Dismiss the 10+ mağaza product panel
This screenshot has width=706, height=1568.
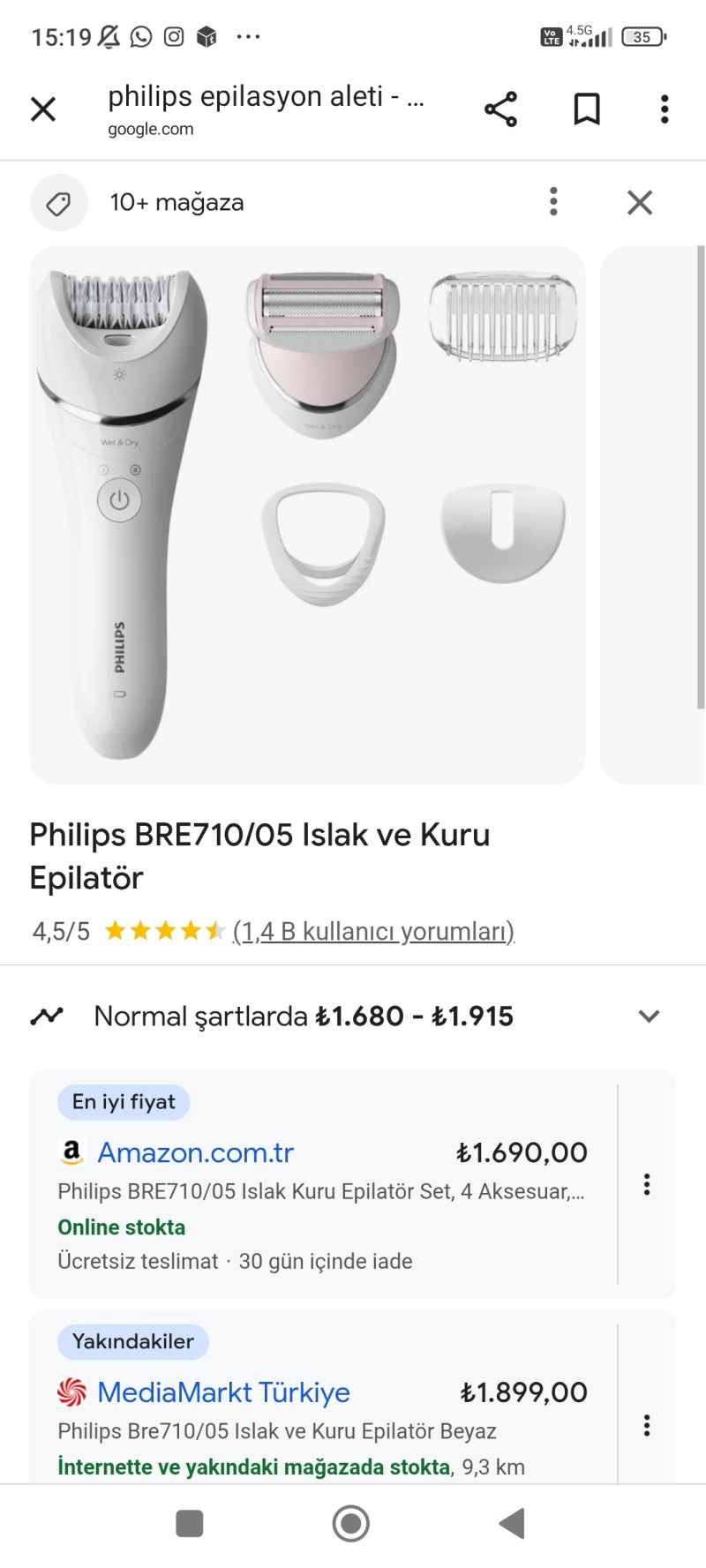640,202
